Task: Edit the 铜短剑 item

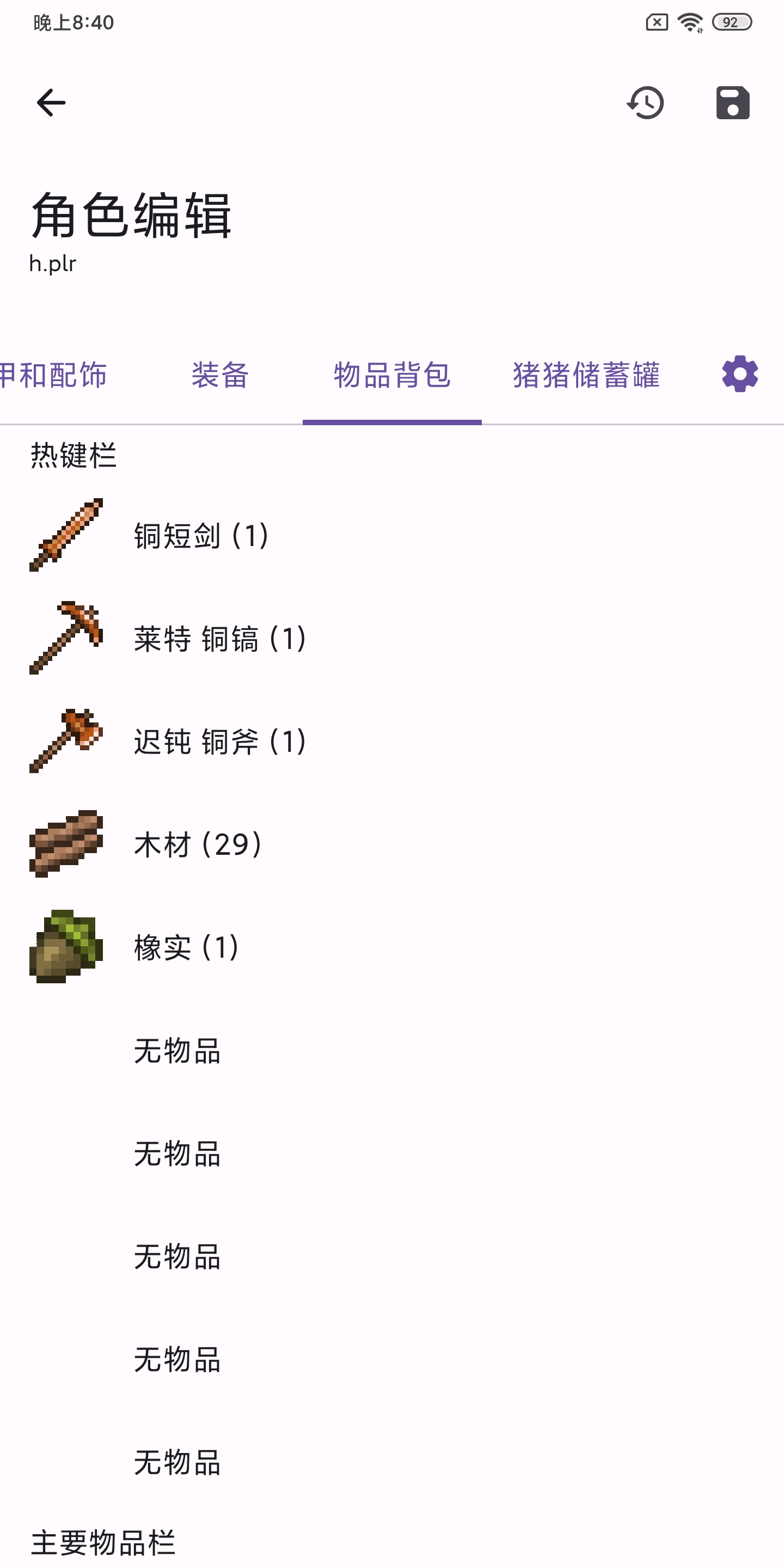Action: coord(201,536)
